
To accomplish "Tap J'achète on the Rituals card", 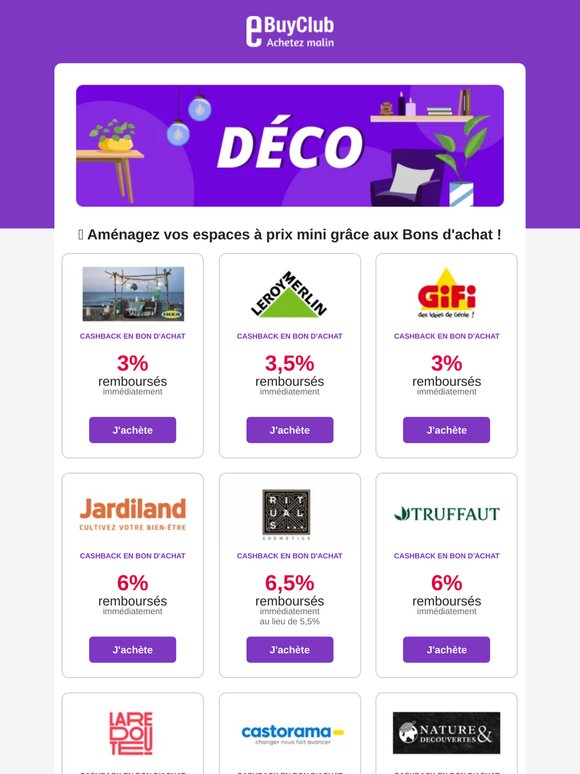I will click(x=290, y=650).
